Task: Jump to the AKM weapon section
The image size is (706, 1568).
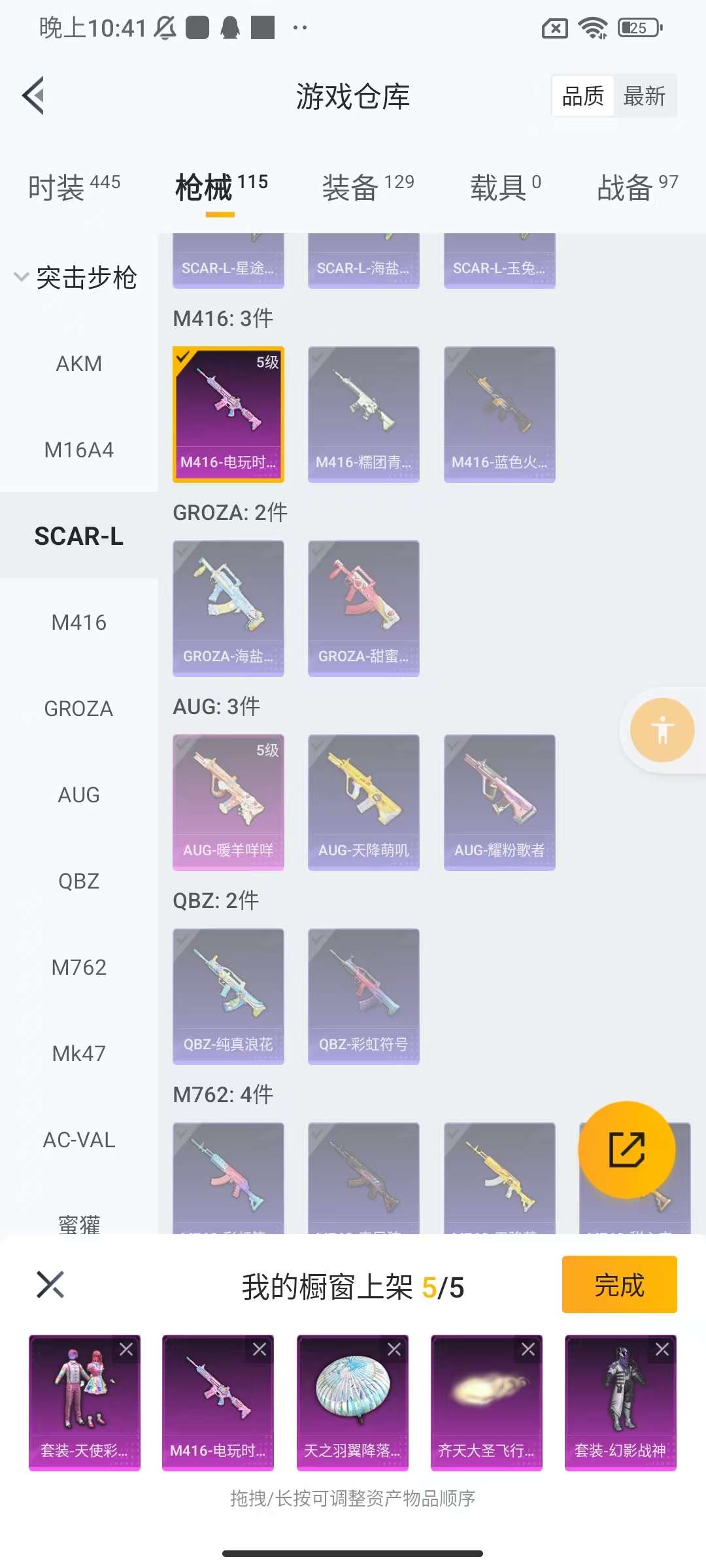Action: [78, 363]
